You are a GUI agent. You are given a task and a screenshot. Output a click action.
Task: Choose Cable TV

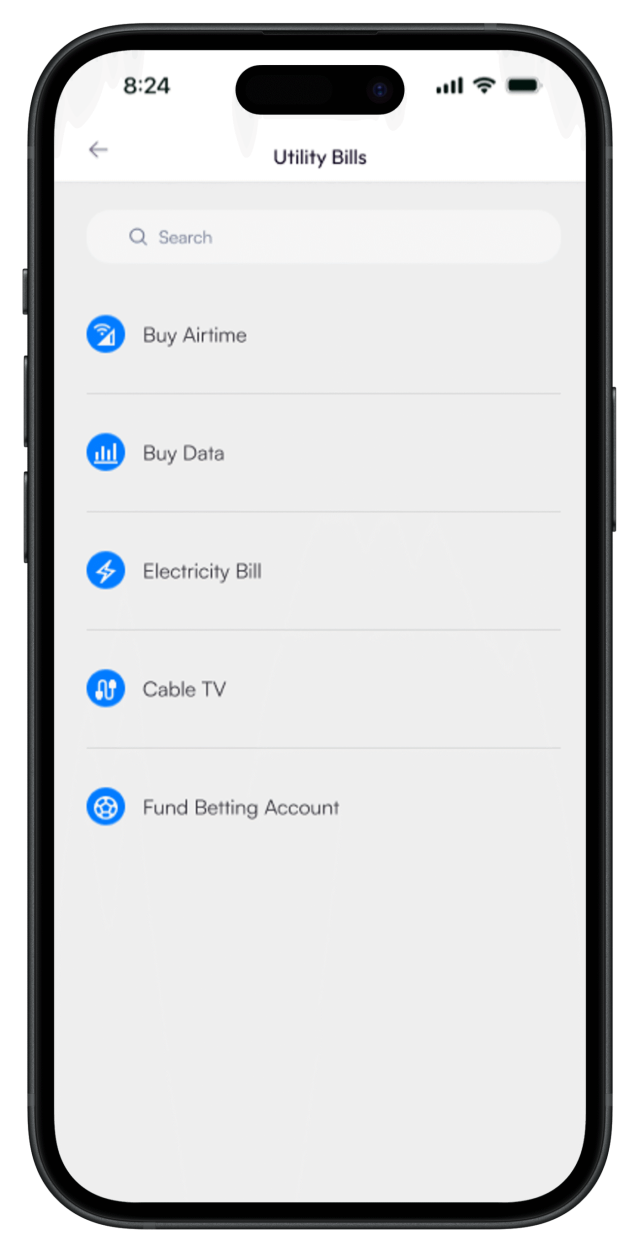tap(184, 689)
